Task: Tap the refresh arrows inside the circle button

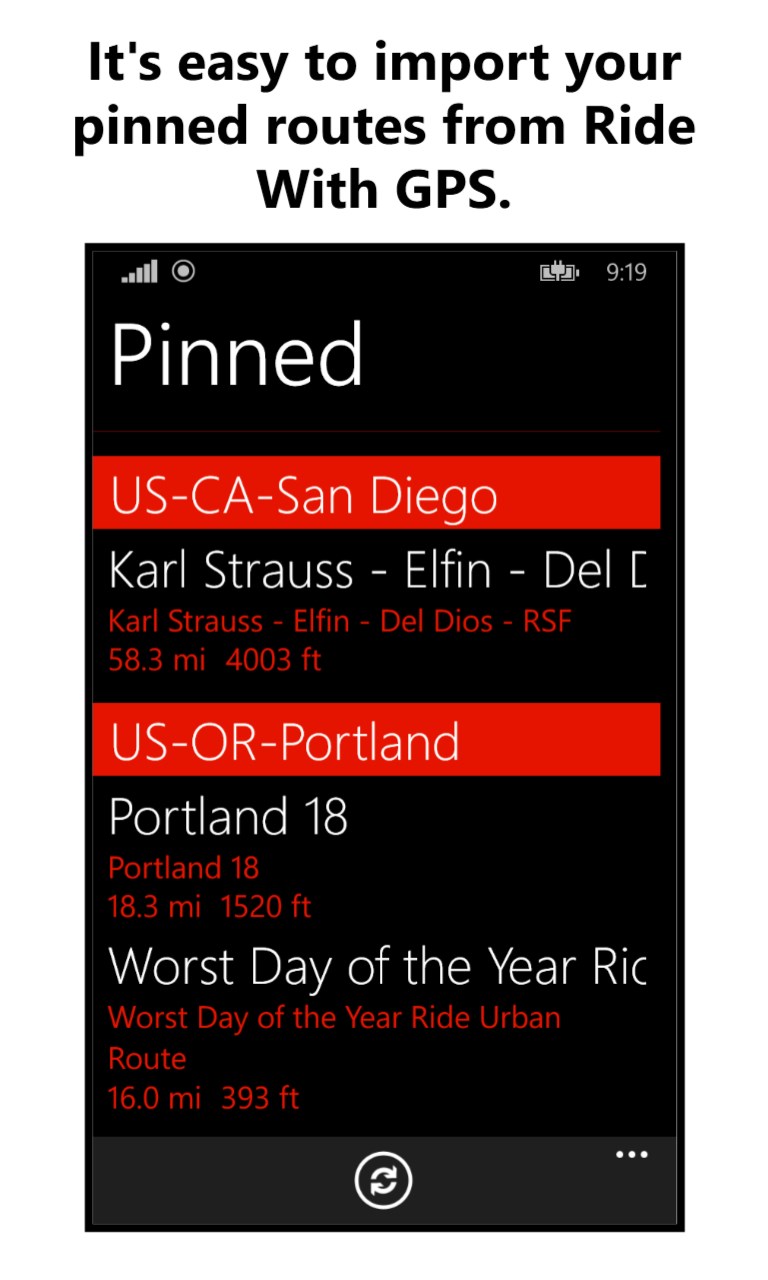Action: 384,1180
